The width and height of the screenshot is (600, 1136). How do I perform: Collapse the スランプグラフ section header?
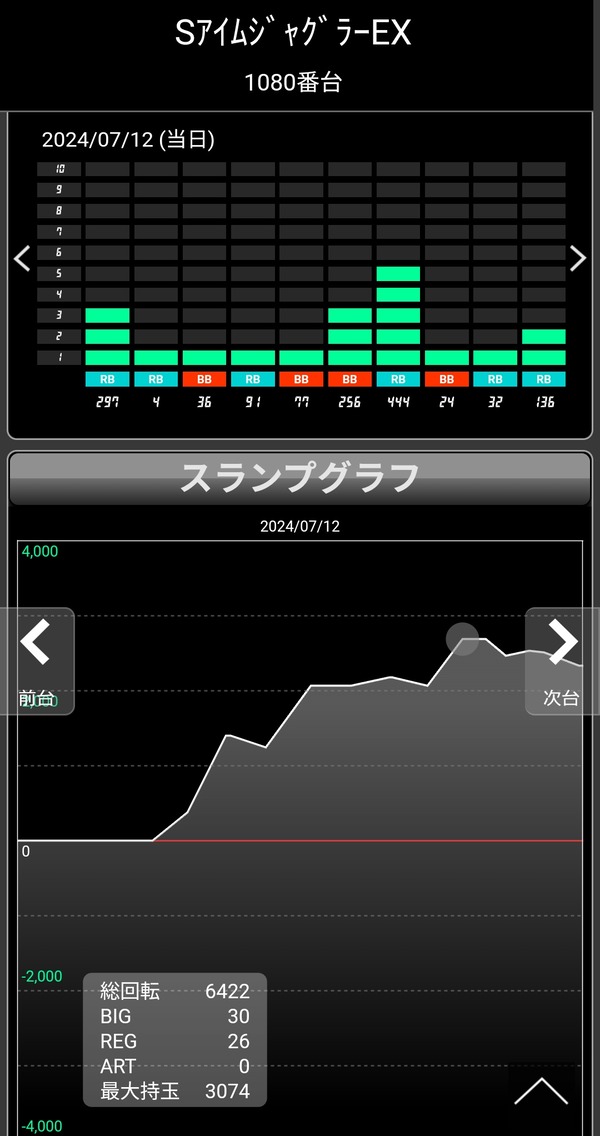tap(300, 479)
